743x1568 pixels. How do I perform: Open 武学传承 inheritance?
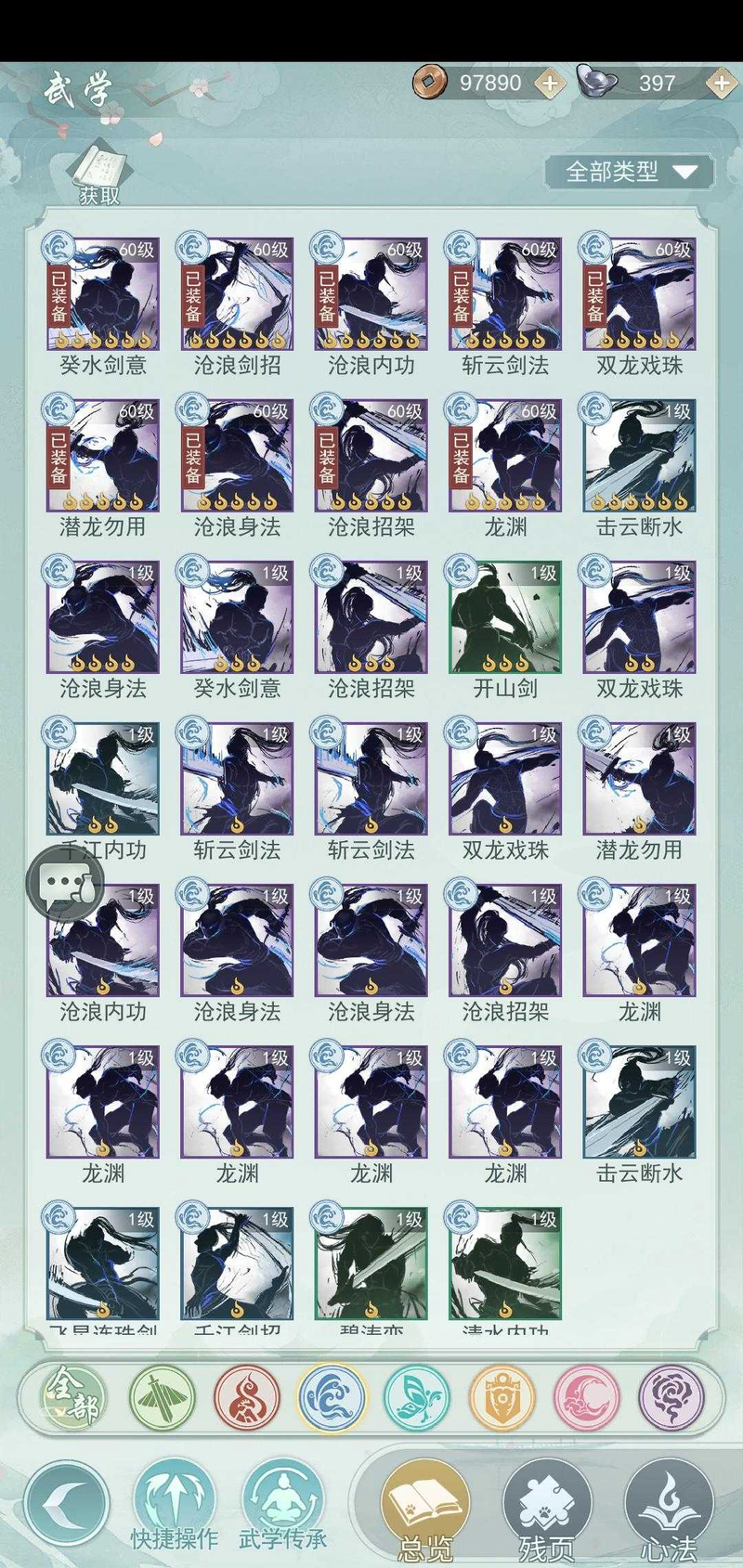pos(282,1506)
